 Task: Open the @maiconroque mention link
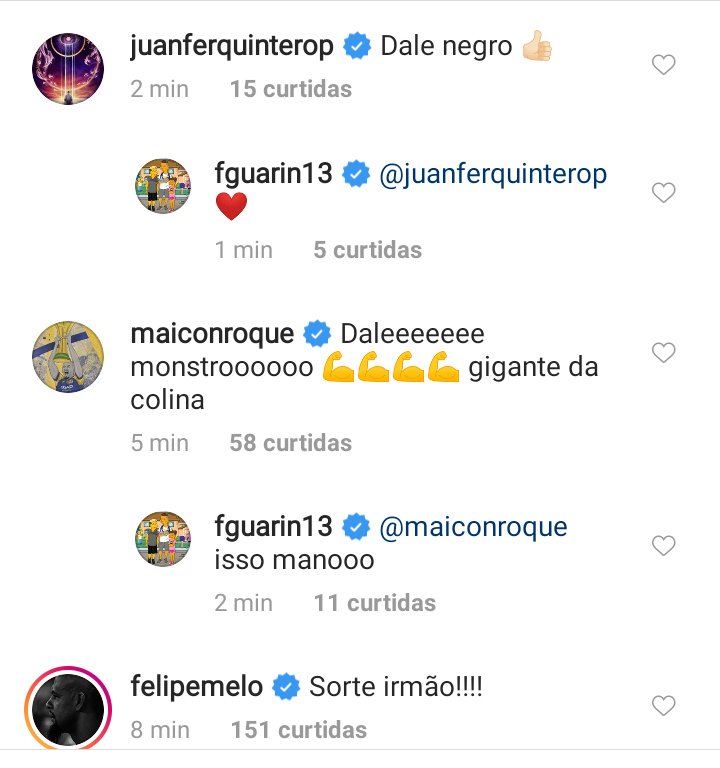pyautogui.click(x=474, y=527)
